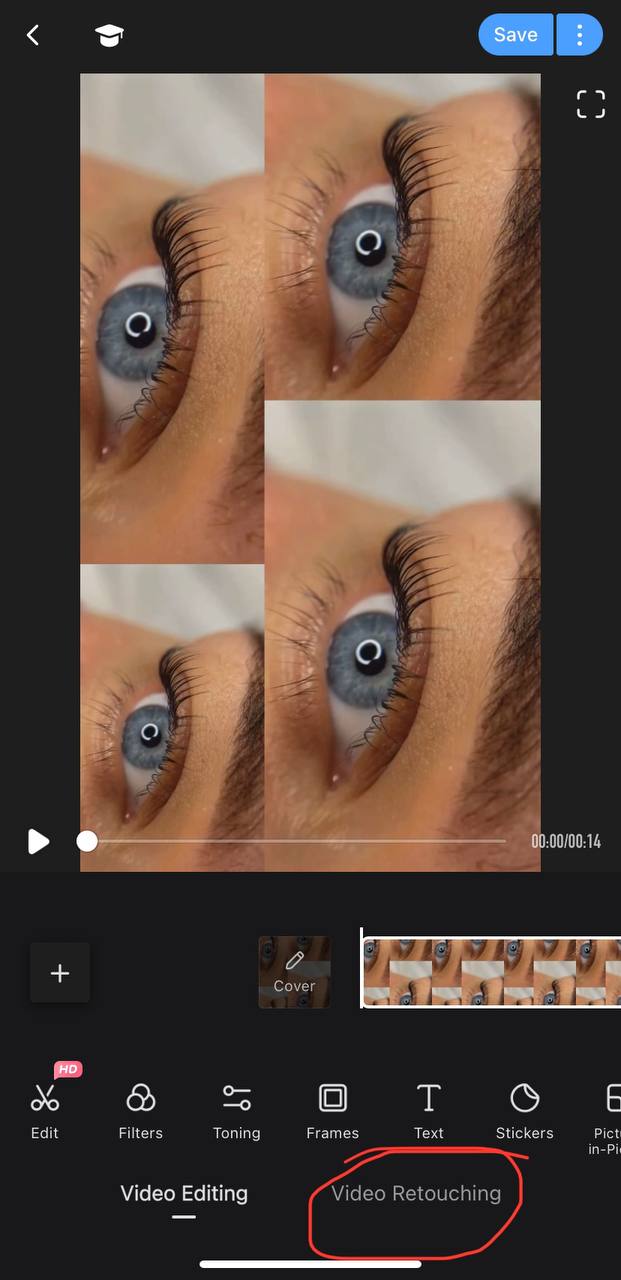Tap the playback progress slider handle
Screen dimensions: 621x1280
tap(88, 841)
